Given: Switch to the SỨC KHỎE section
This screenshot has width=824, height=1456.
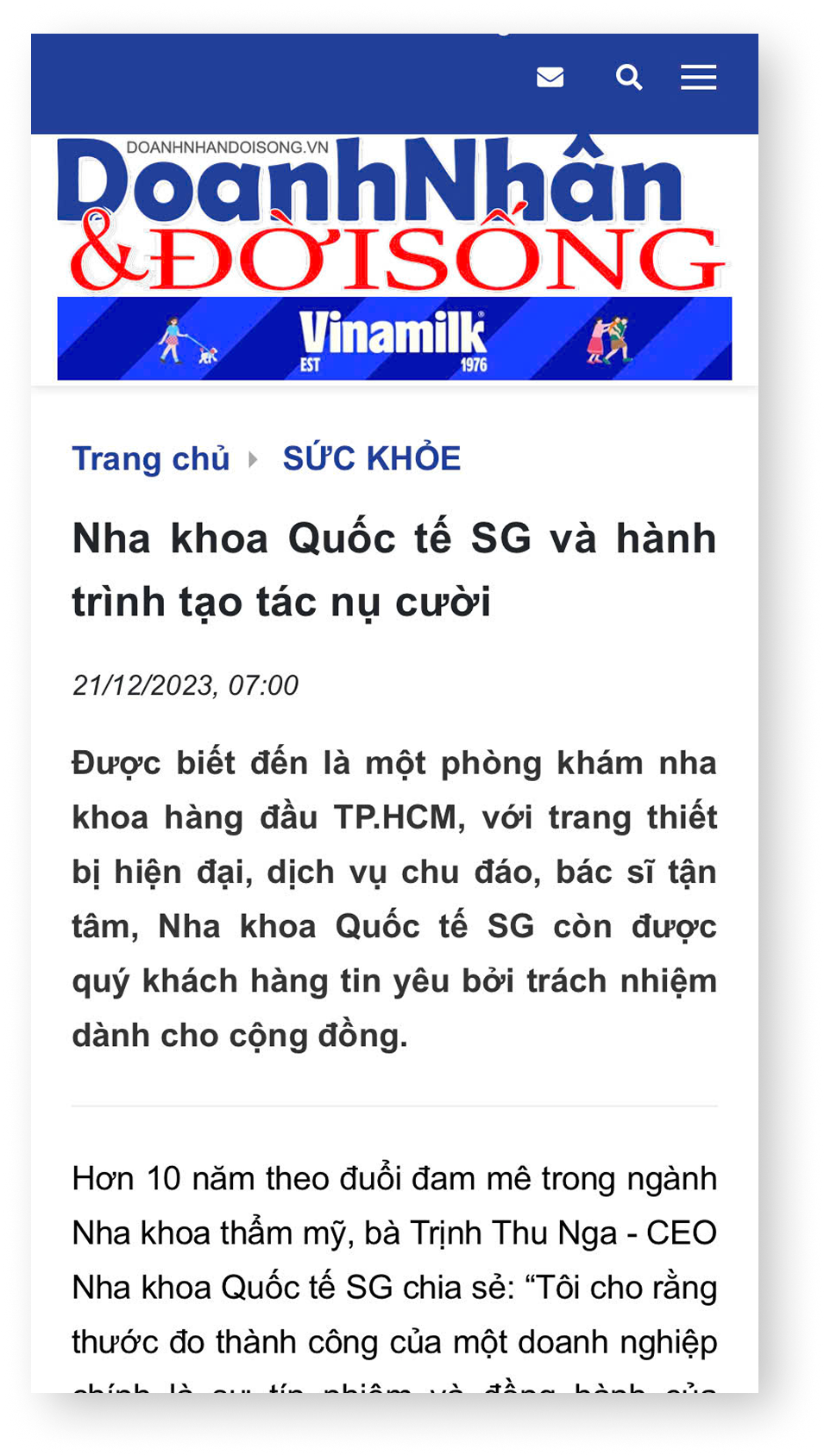Looking at the screenshot, I should 372,458.
